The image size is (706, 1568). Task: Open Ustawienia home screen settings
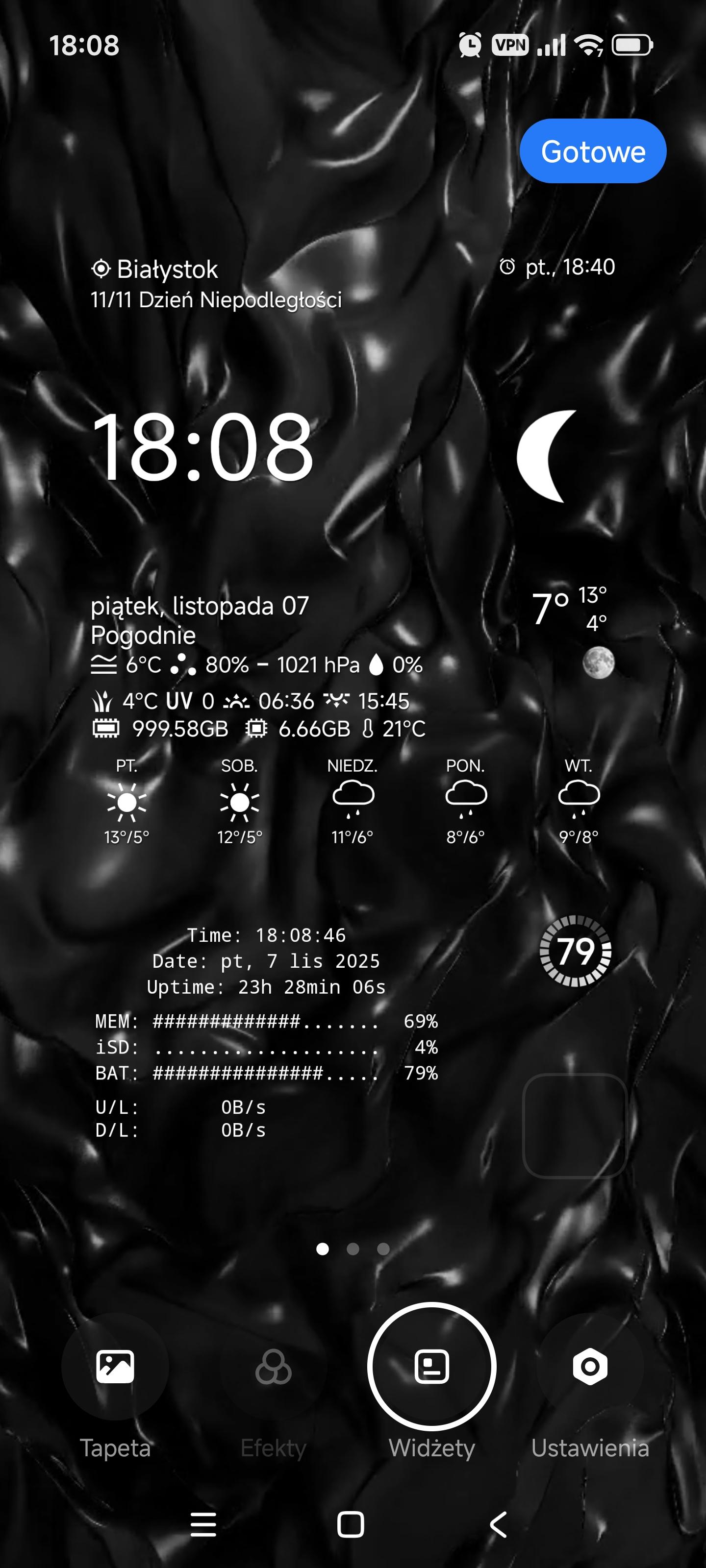coord(590,1367)
